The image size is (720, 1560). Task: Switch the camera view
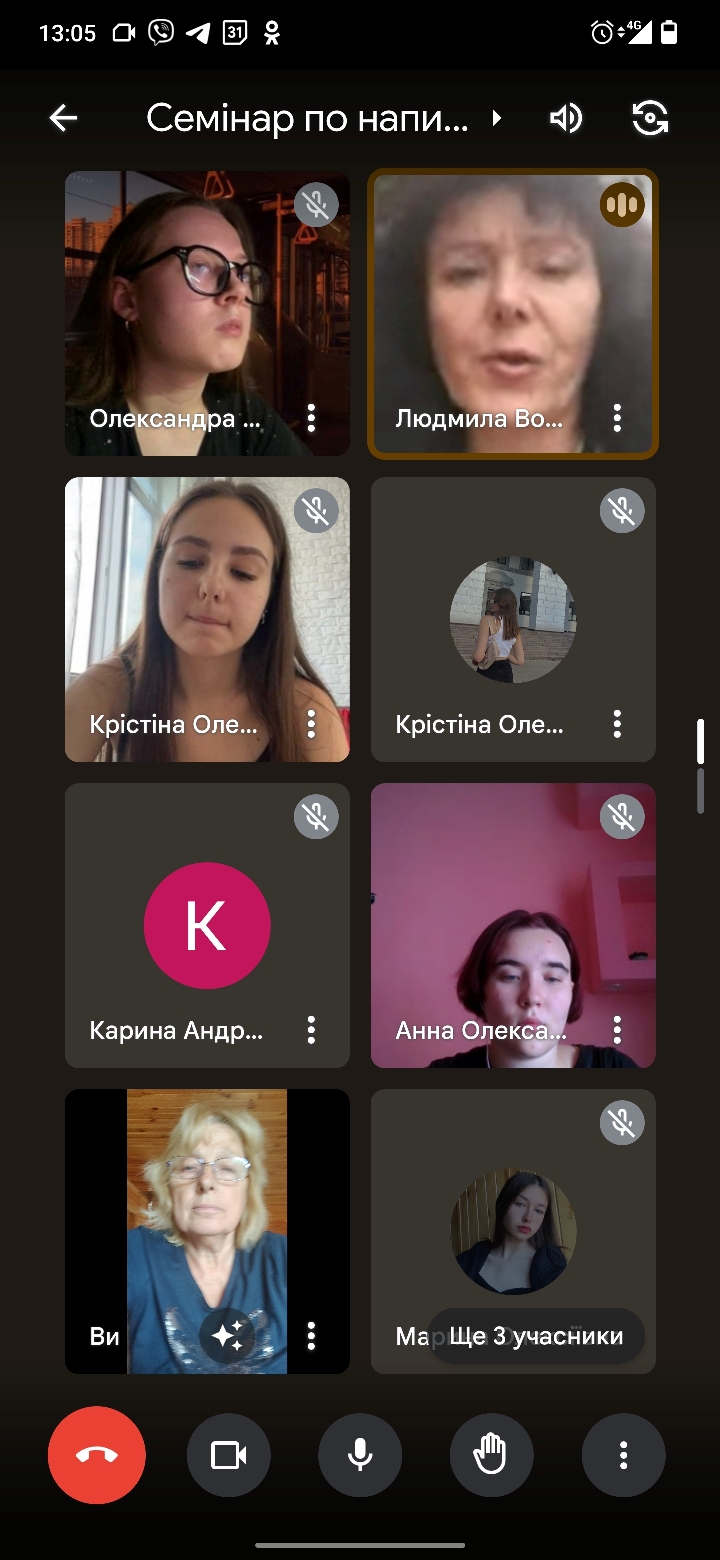(x=650, y=119)
